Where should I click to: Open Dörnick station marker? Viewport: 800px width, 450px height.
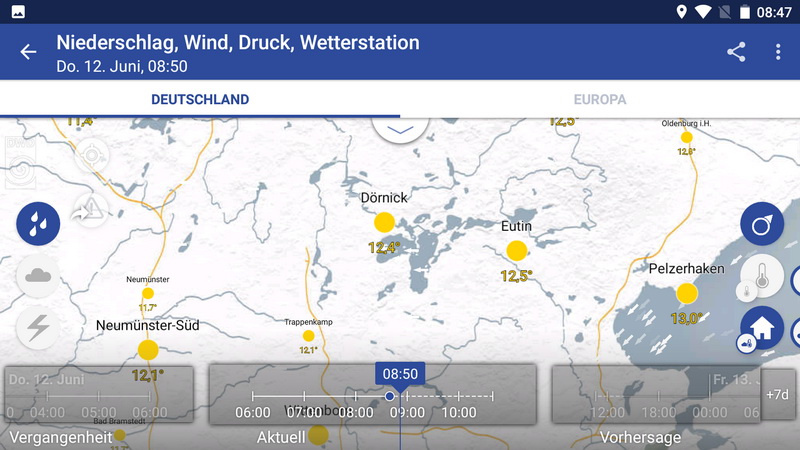(384, 222)
